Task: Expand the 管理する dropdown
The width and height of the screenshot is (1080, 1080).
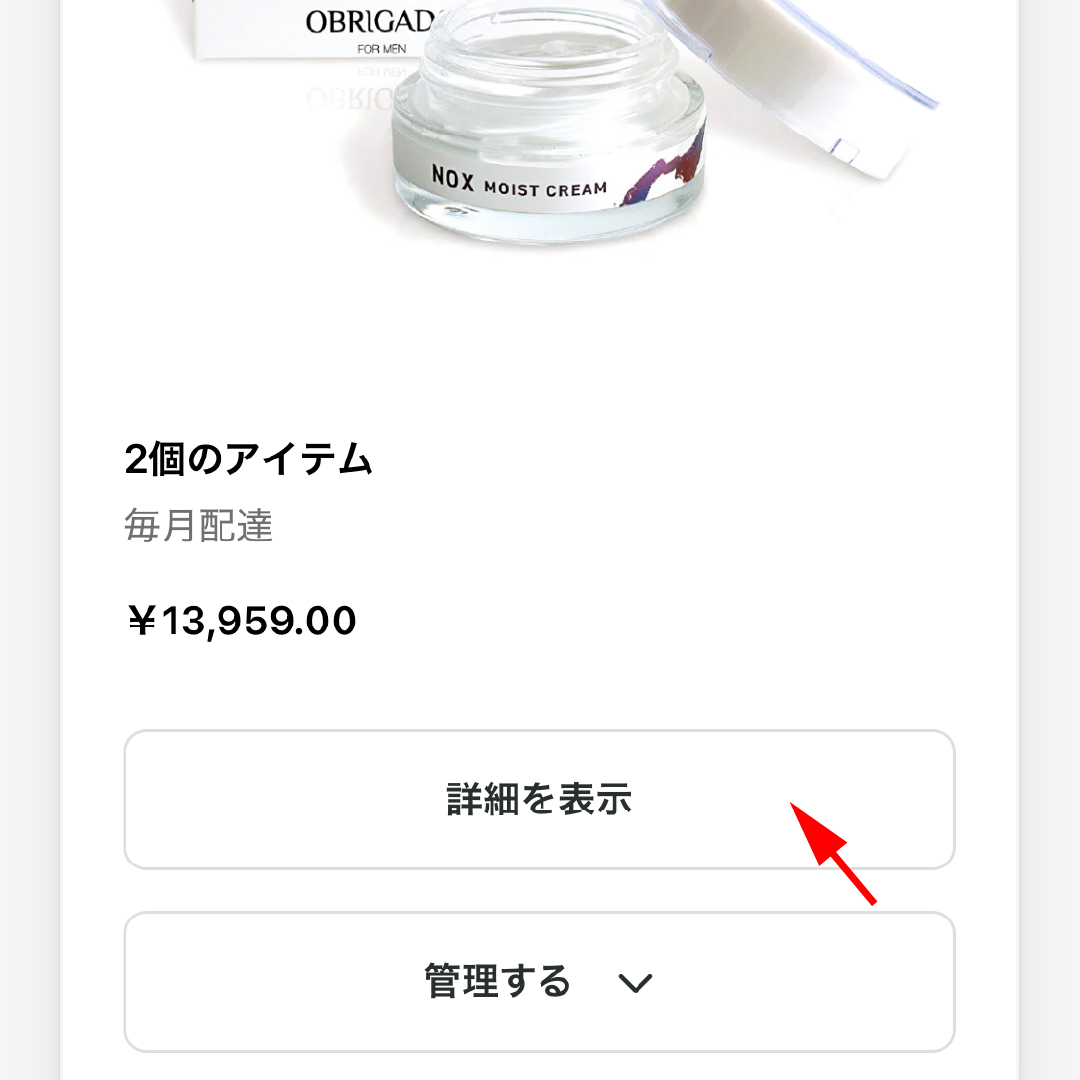Action: coord(539,982)
